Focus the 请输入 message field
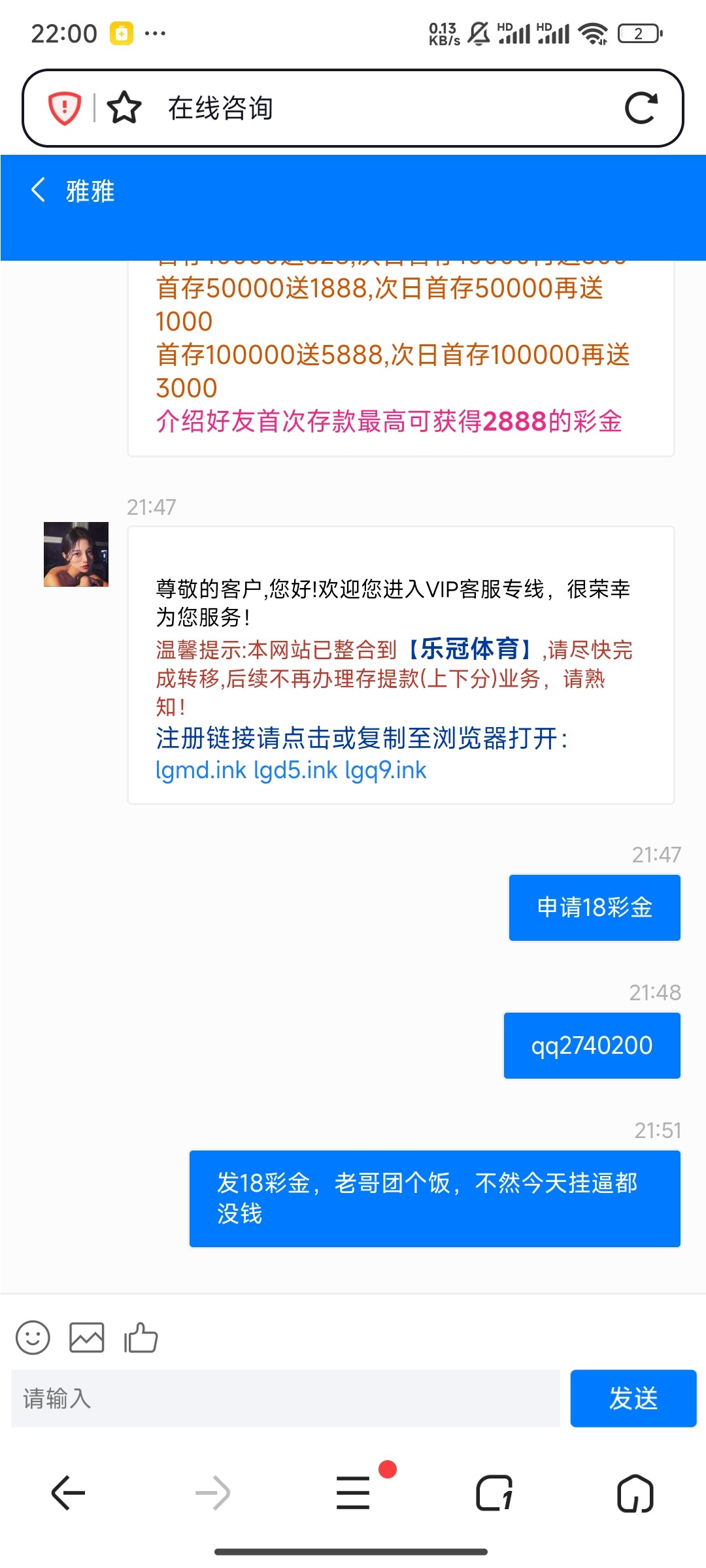The image size is (706, 1568). click(x=286, y=1398)
